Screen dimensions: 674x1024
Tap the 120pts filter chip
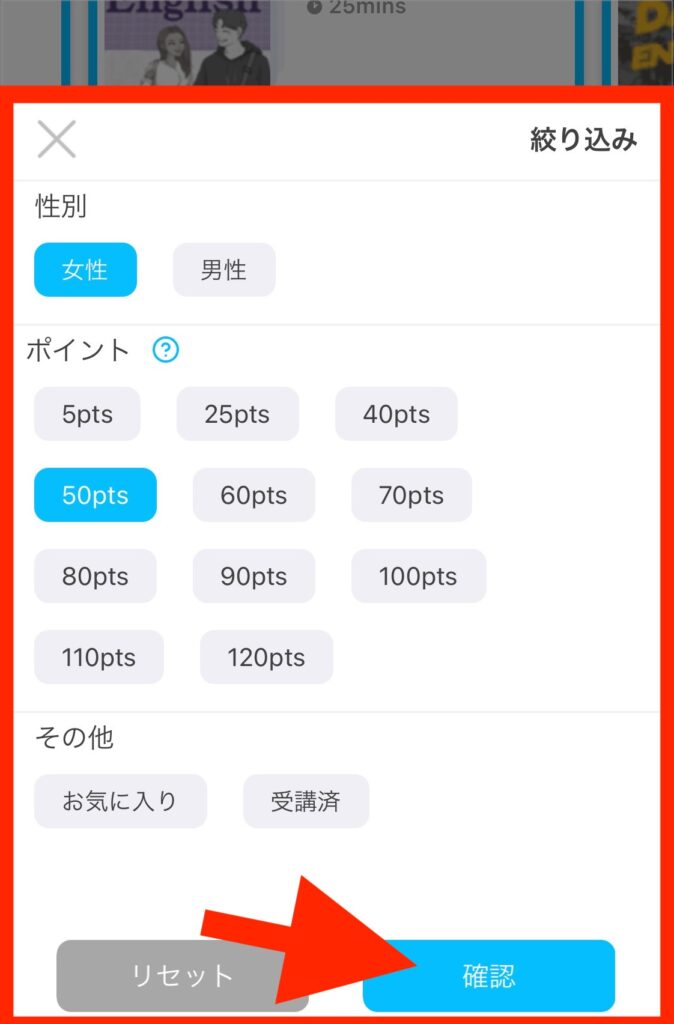tap(266, 657)
